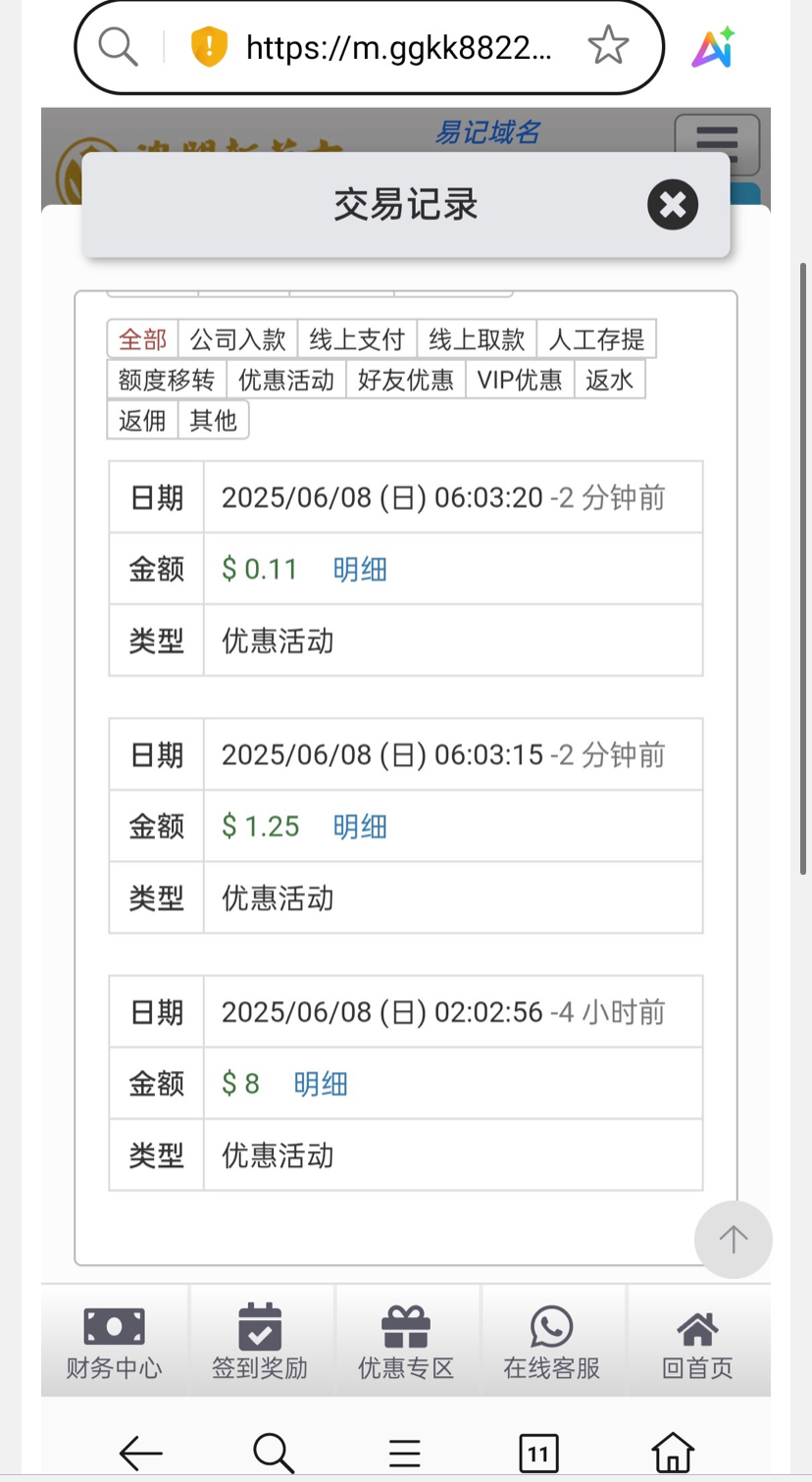The height and width of the screenshot is (1482, 812).
Task: Show 线上取款 records
Action: (477, 339)
